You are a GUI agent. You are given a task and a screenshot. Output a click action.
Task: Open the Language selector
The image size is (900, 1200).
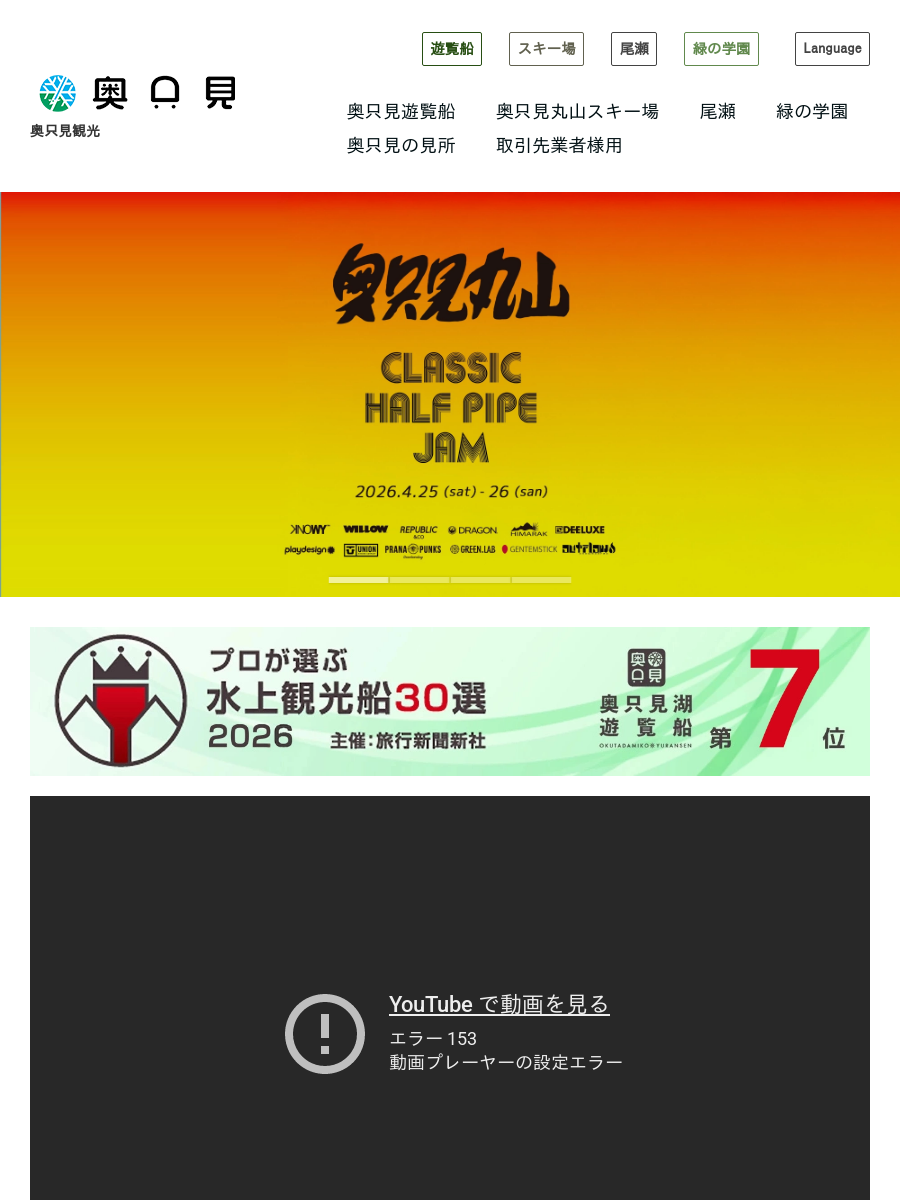pos(832,49)
